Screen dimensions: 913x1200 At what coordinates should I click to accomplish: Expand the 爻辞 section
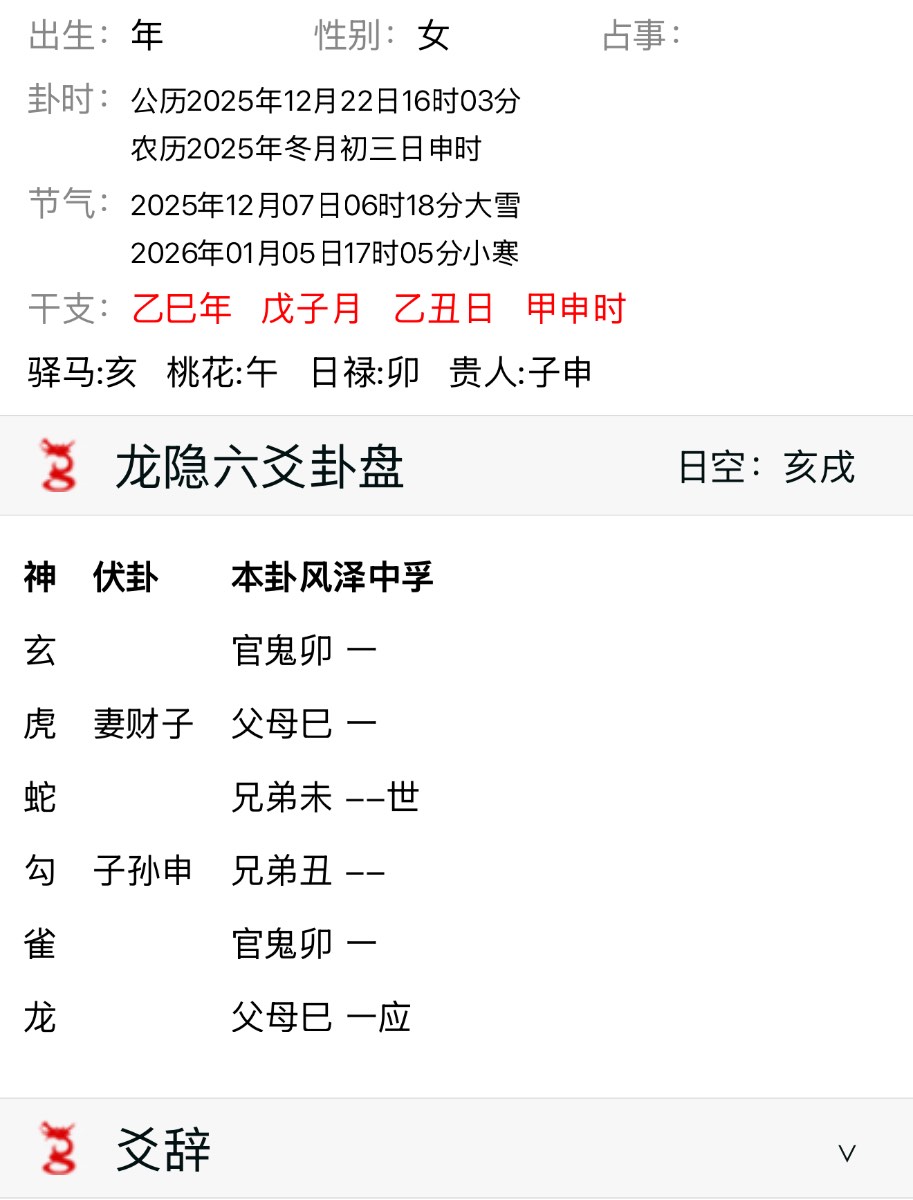click(x=846, y=1152)
